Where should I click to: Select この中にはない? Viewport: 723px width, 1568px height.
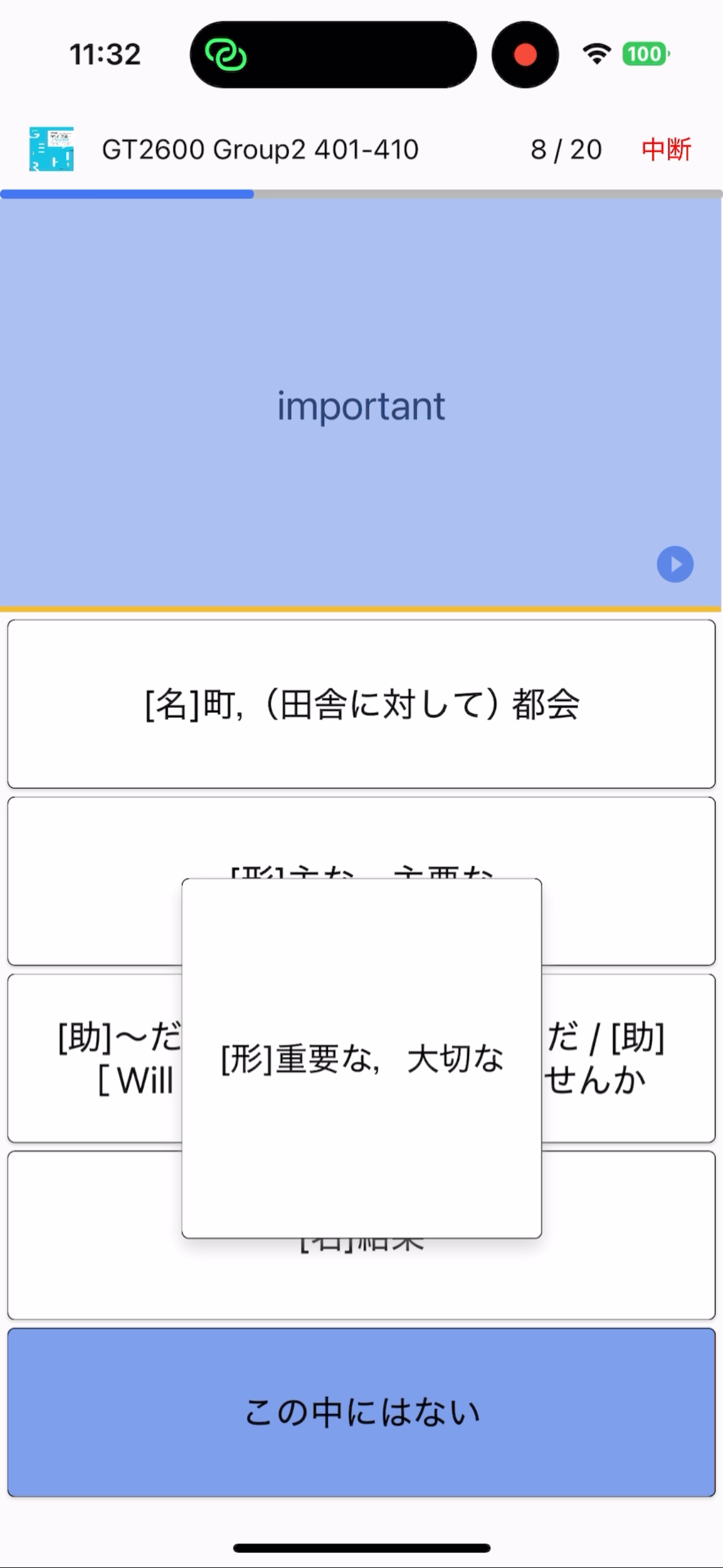click(x=361, y=1412)
